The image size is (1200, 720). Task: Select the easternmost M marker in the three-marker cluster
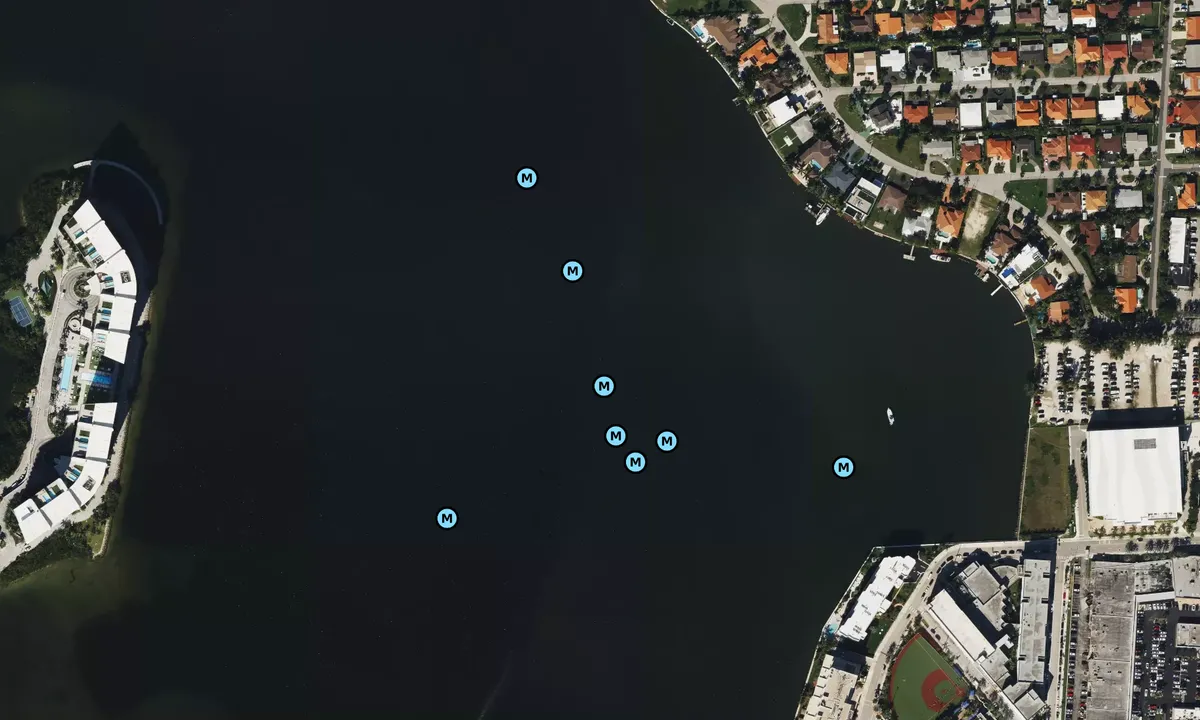[666, 441]
